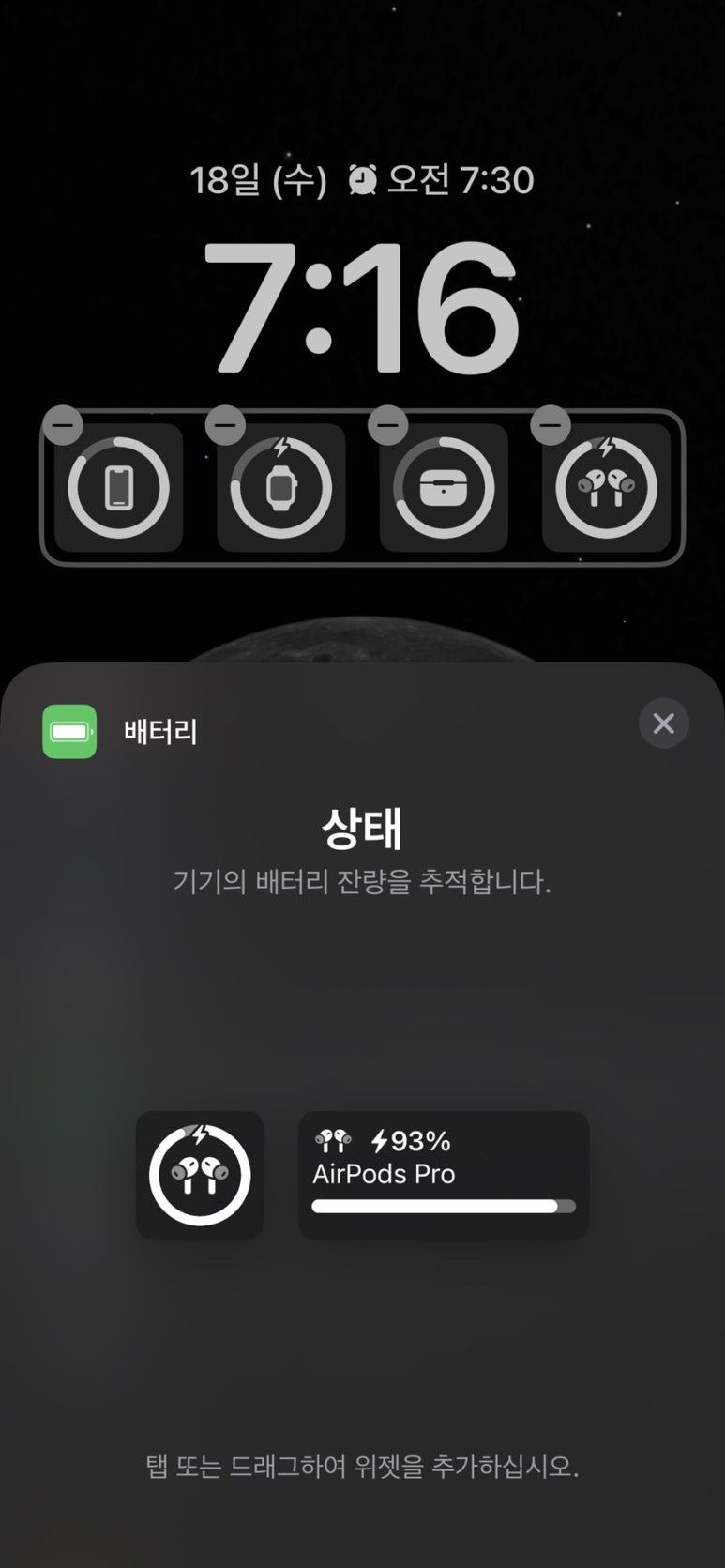
Task: Remove the Apple Watch battery widget
Action: pyautogui.click(x=226, y=427)
